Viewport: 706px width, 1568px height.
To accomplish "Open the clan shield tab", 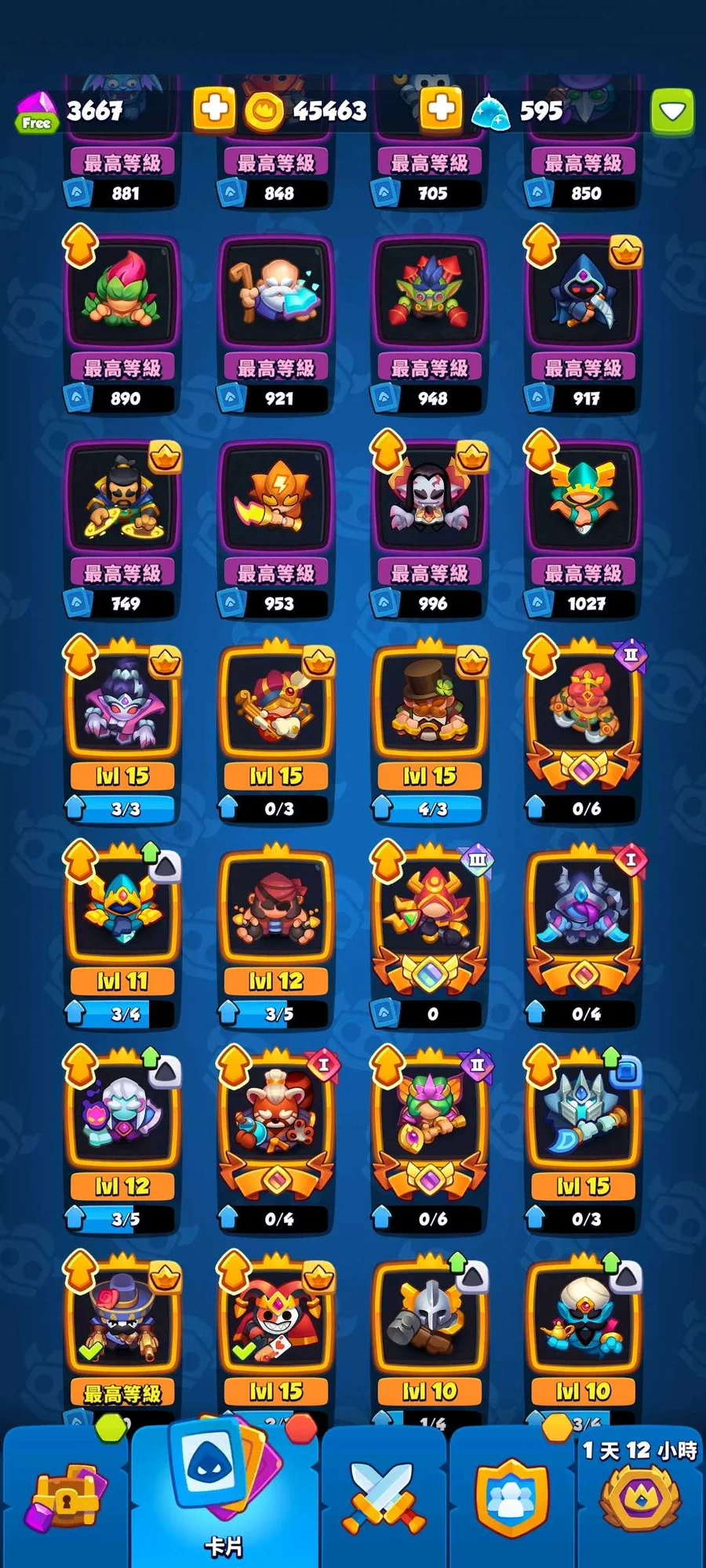I will [x=511, y=1497].
